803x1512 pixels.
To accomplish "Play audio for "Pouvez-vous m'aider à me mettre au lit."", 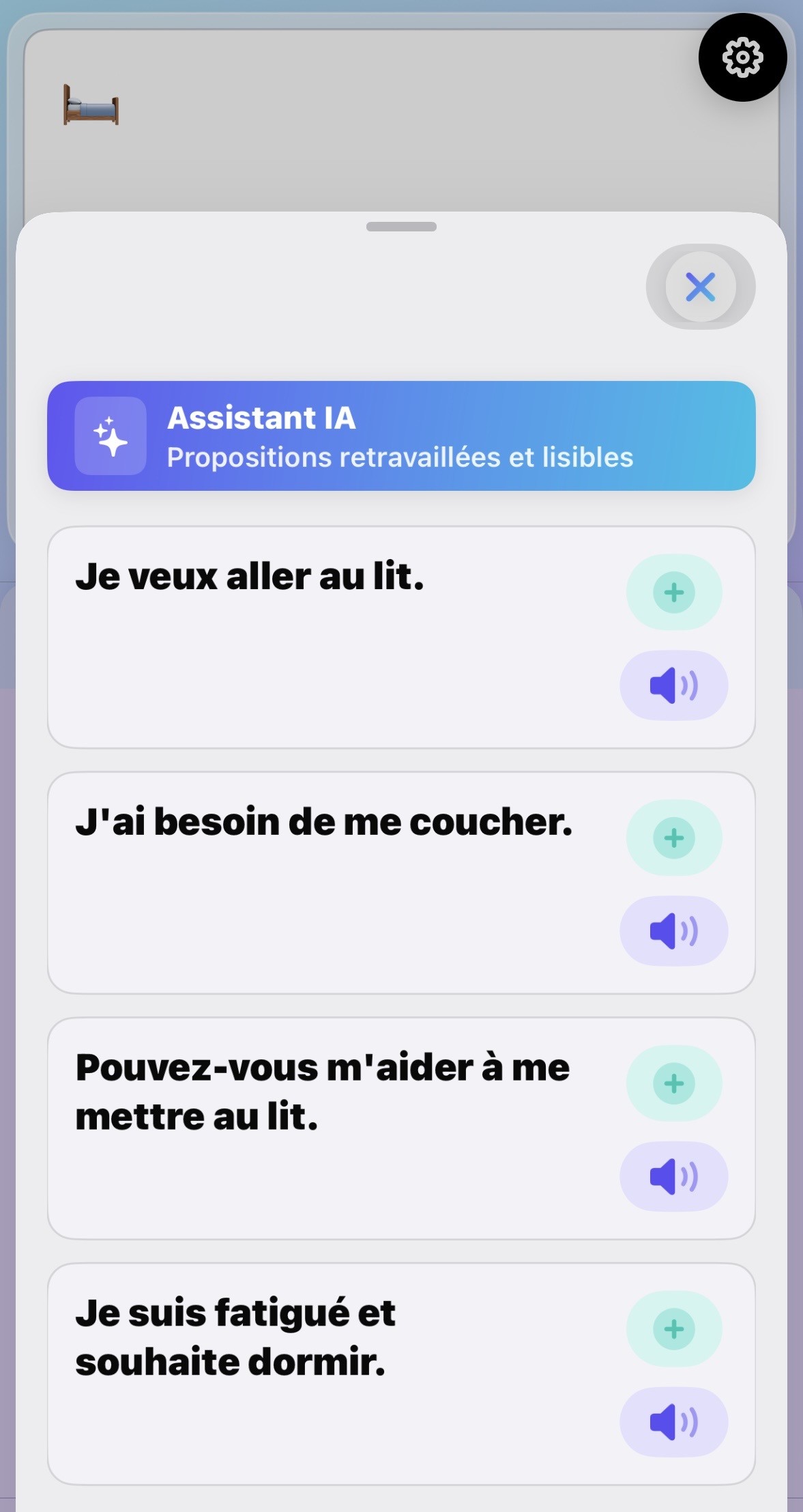I will pyautogui.click(x=674, y=1175).
